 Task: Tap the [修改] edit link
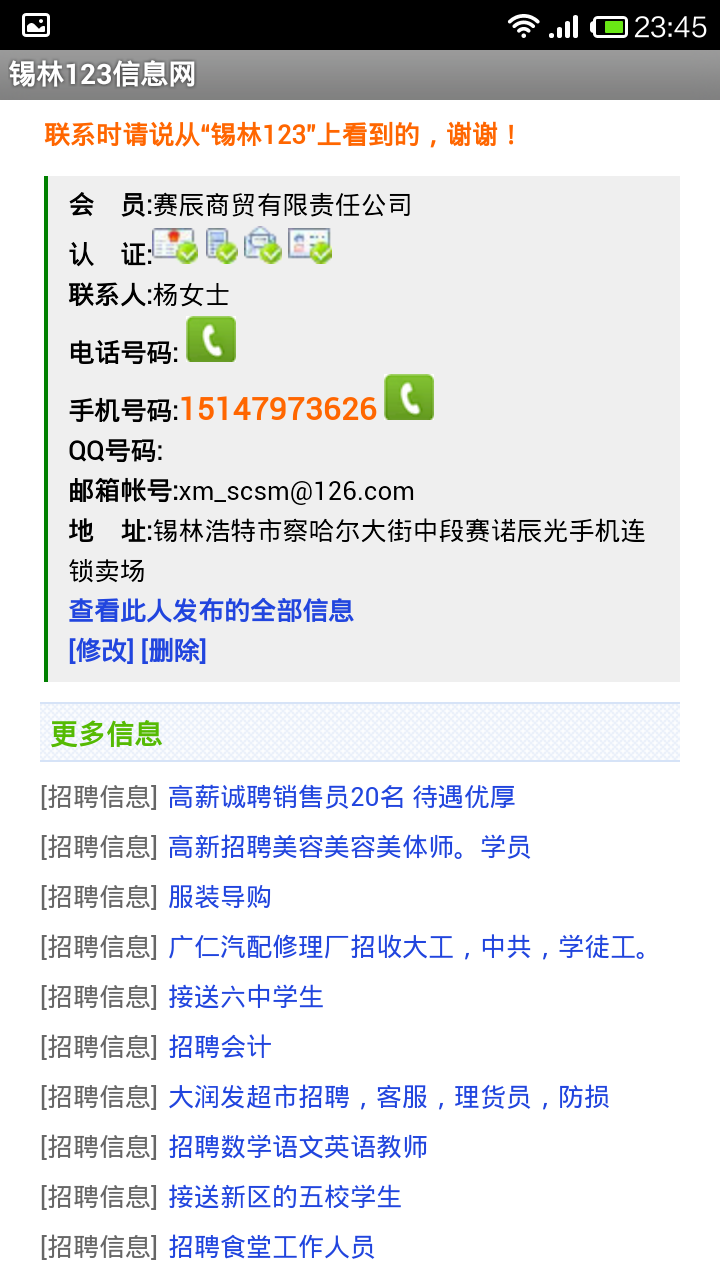click(101, 650)
